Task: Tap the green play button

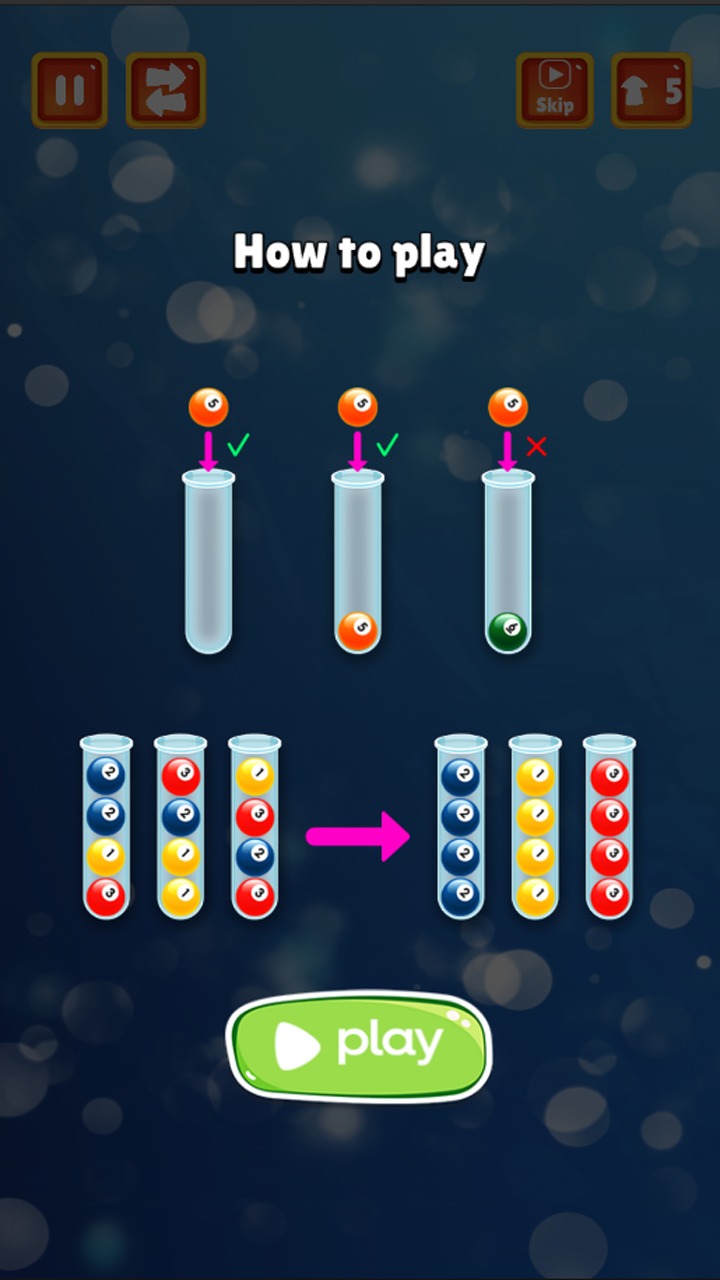Action: point(359,1045)
